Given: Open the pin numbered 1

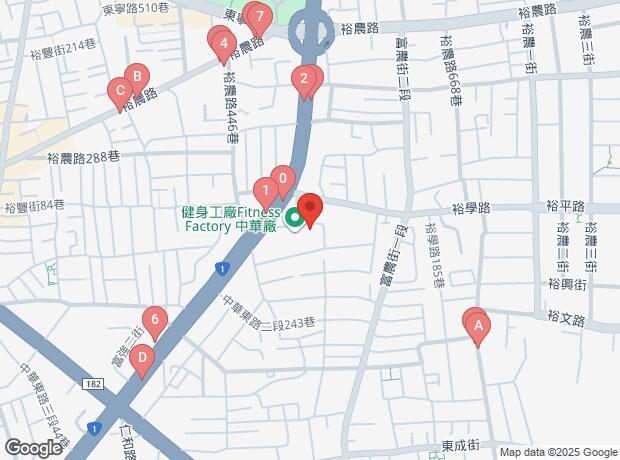Looking at the screenshot, I should (x=265, y=190).
